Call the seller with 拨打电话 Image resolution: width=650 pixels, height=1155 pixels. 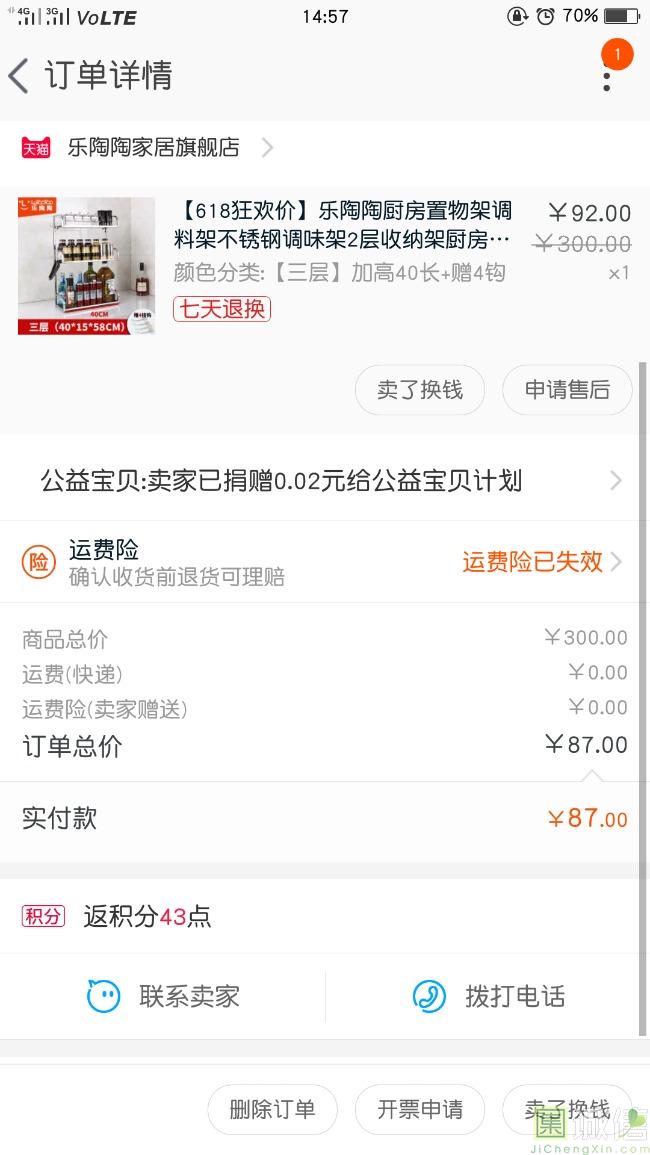pos(489,996)
